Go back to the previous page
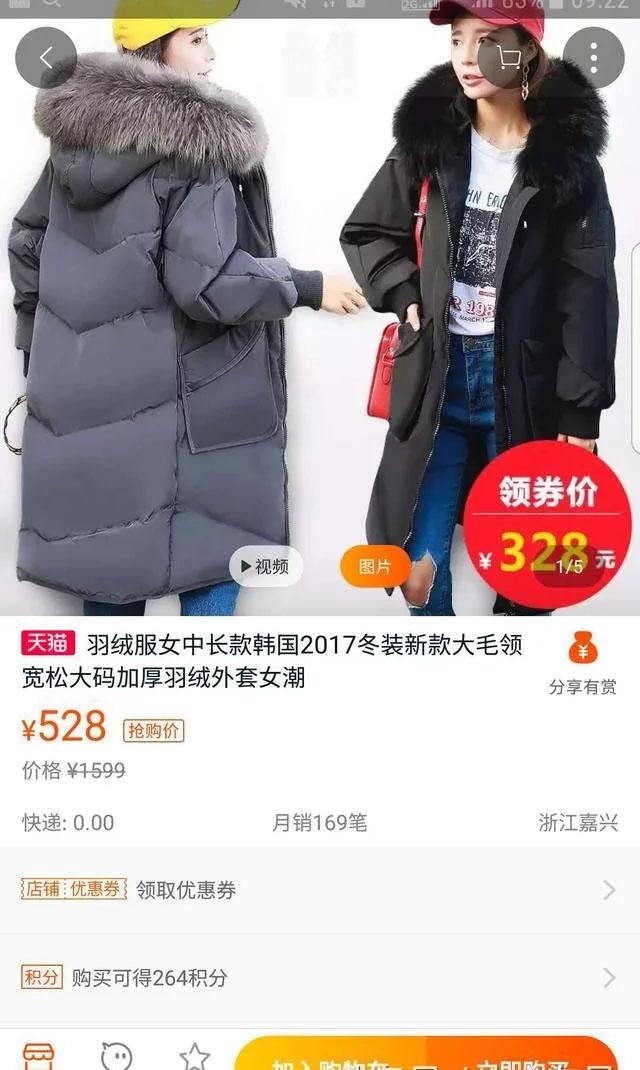This screenshot has height=1070, width=640. pyautogui.click(x=46, y=57)
